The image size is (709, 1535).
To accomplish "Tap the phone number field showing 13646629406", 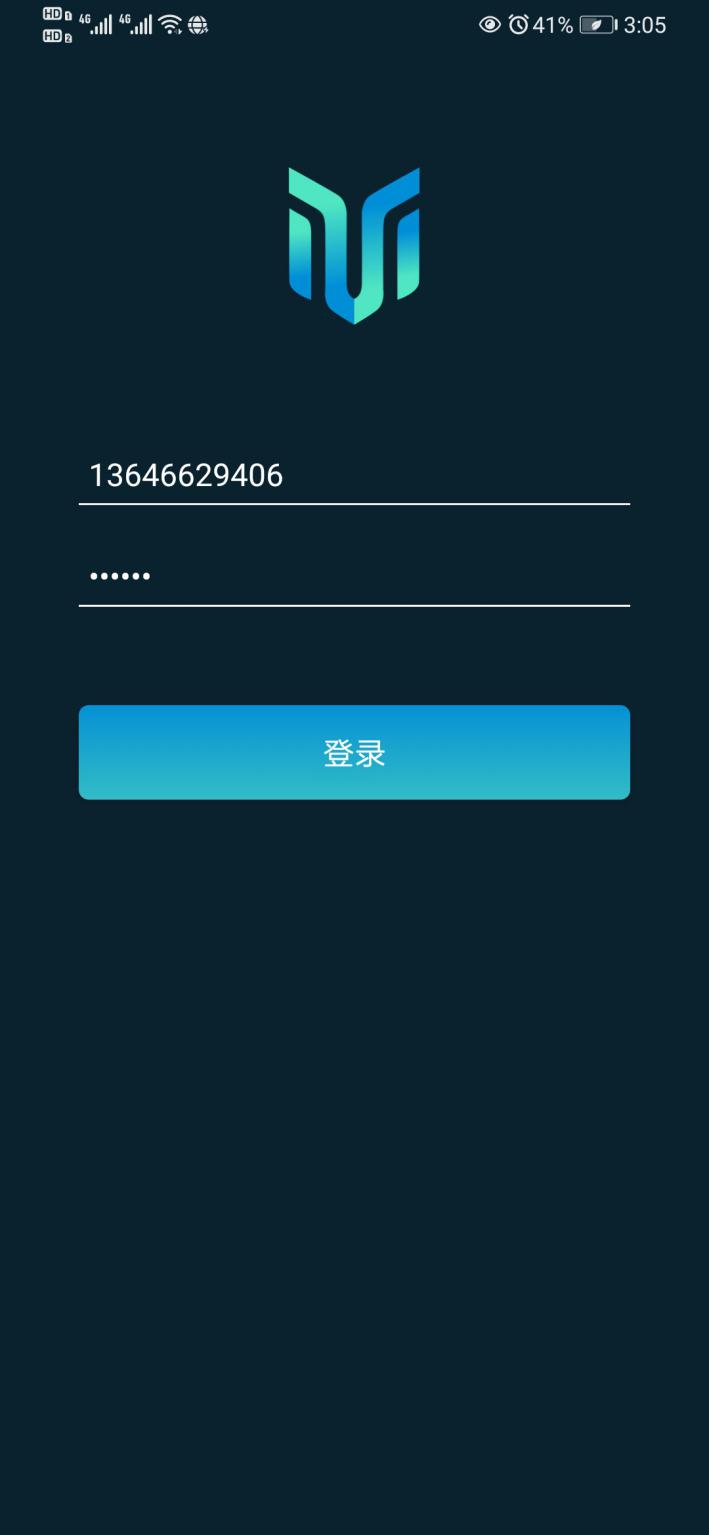I will 354,475.
